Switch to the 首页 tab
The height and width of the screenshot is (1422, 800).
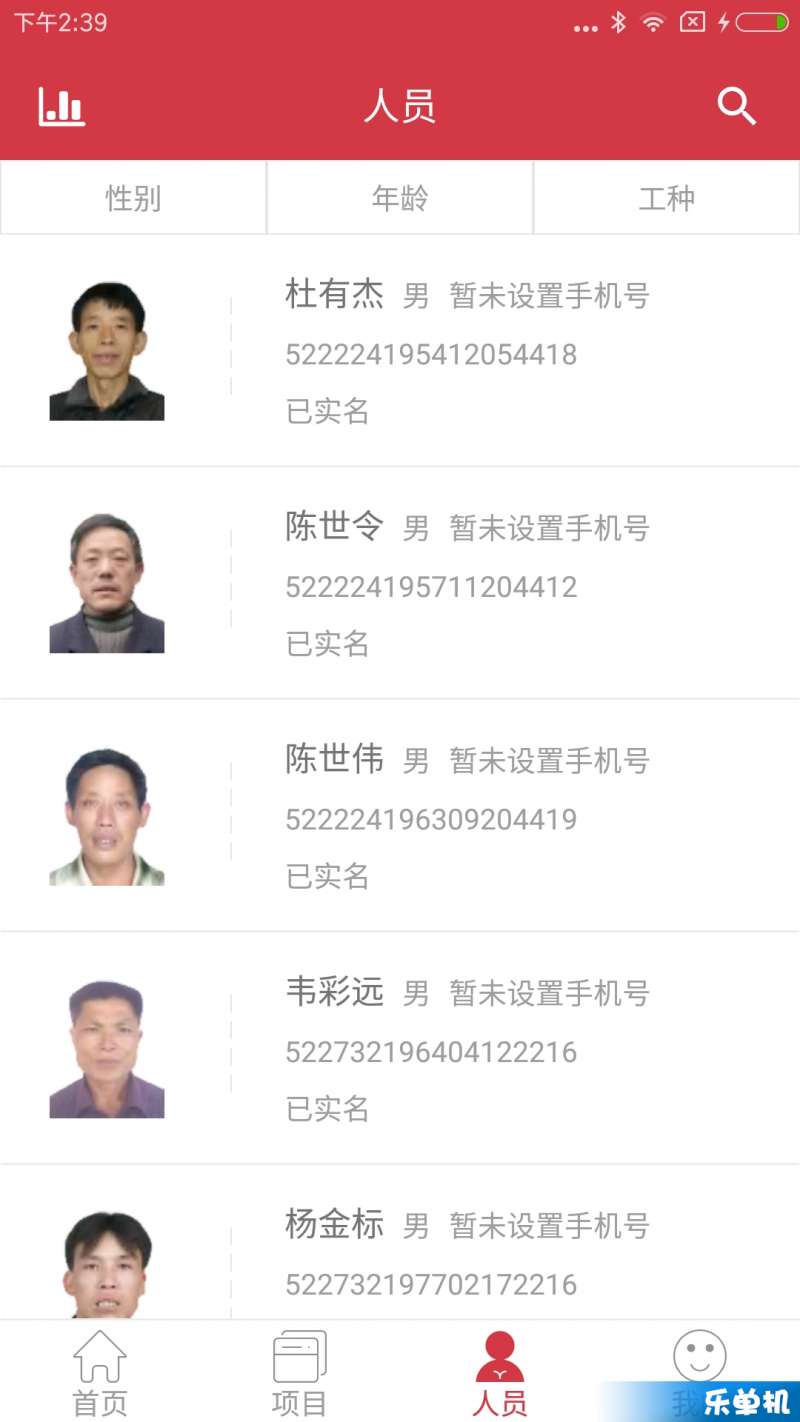pos(100,1372)
